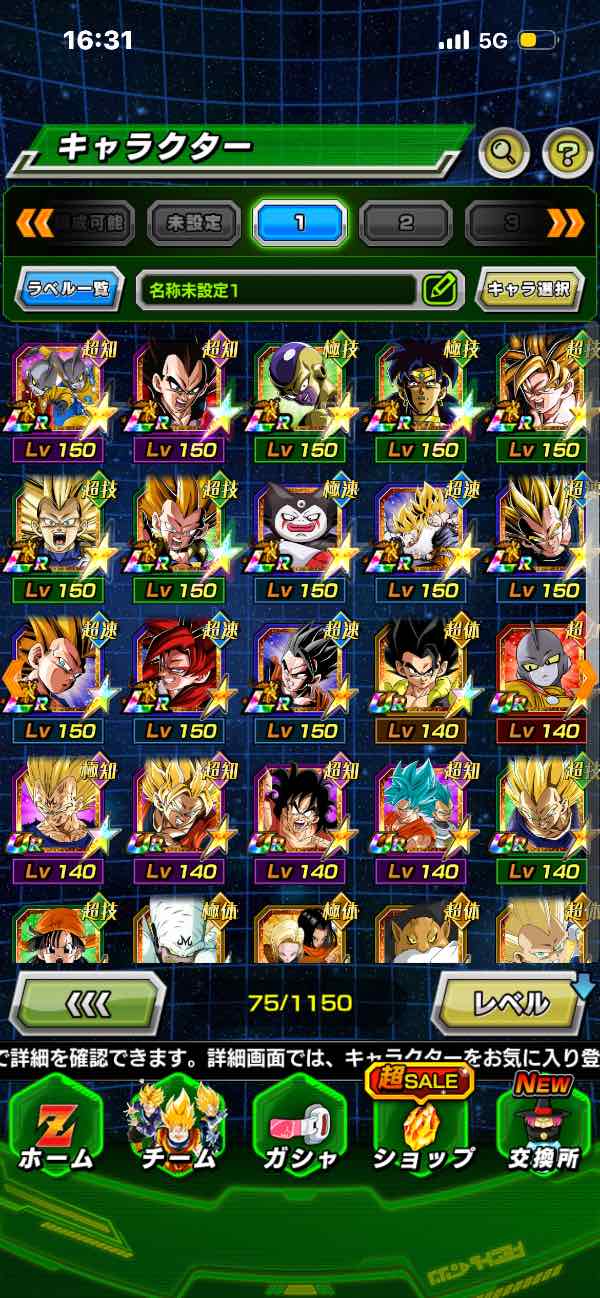Tap the green back arrows button
Screen dimensions: 600x1298
[87, 1002]
